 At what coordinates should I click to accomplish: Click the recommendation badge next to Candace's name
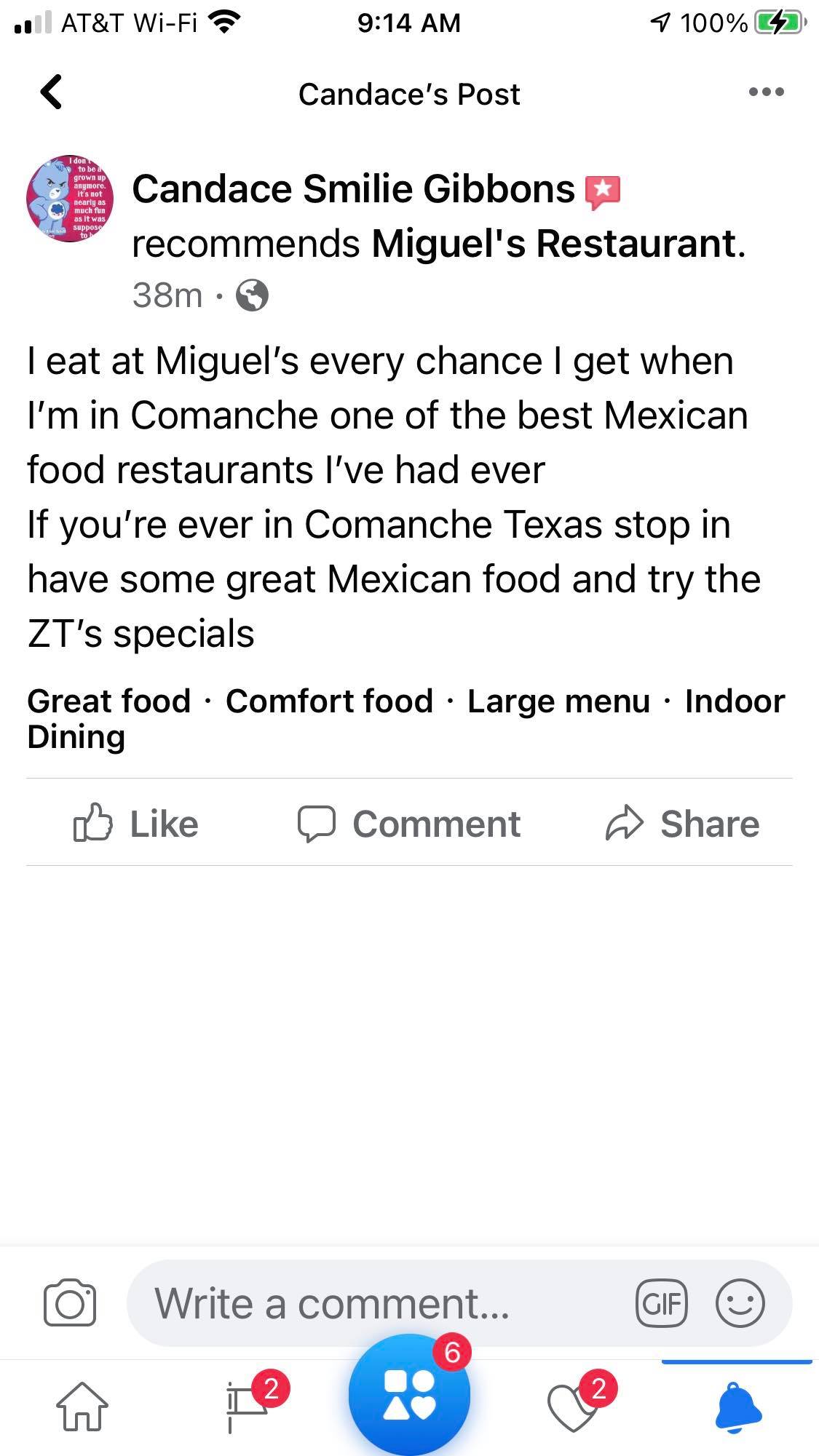point(605,191)
